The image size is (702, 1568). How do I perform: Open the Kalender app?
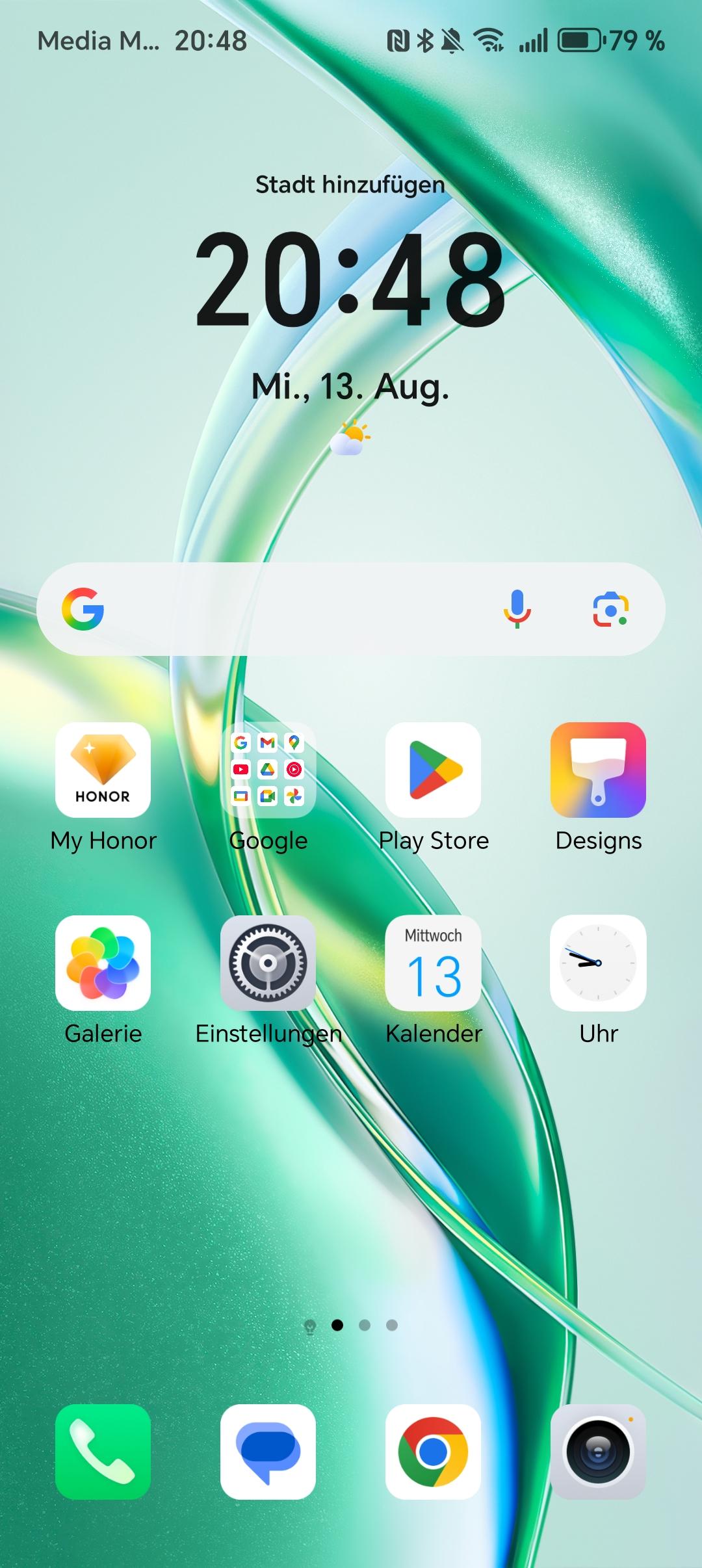pyautogui.click(x=433, y=963)
